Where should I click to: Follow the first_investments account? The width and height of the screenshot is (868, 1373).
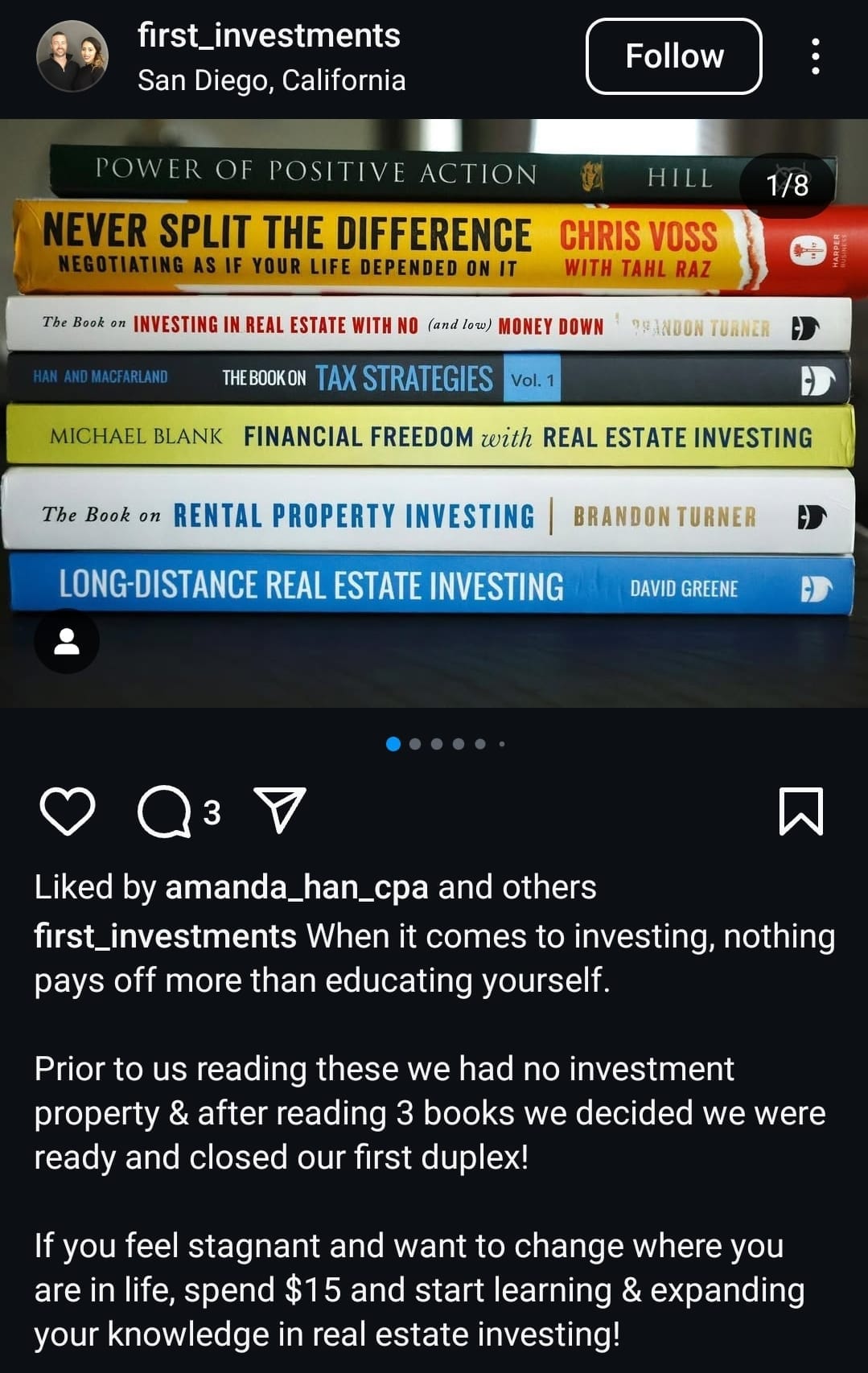673,56
